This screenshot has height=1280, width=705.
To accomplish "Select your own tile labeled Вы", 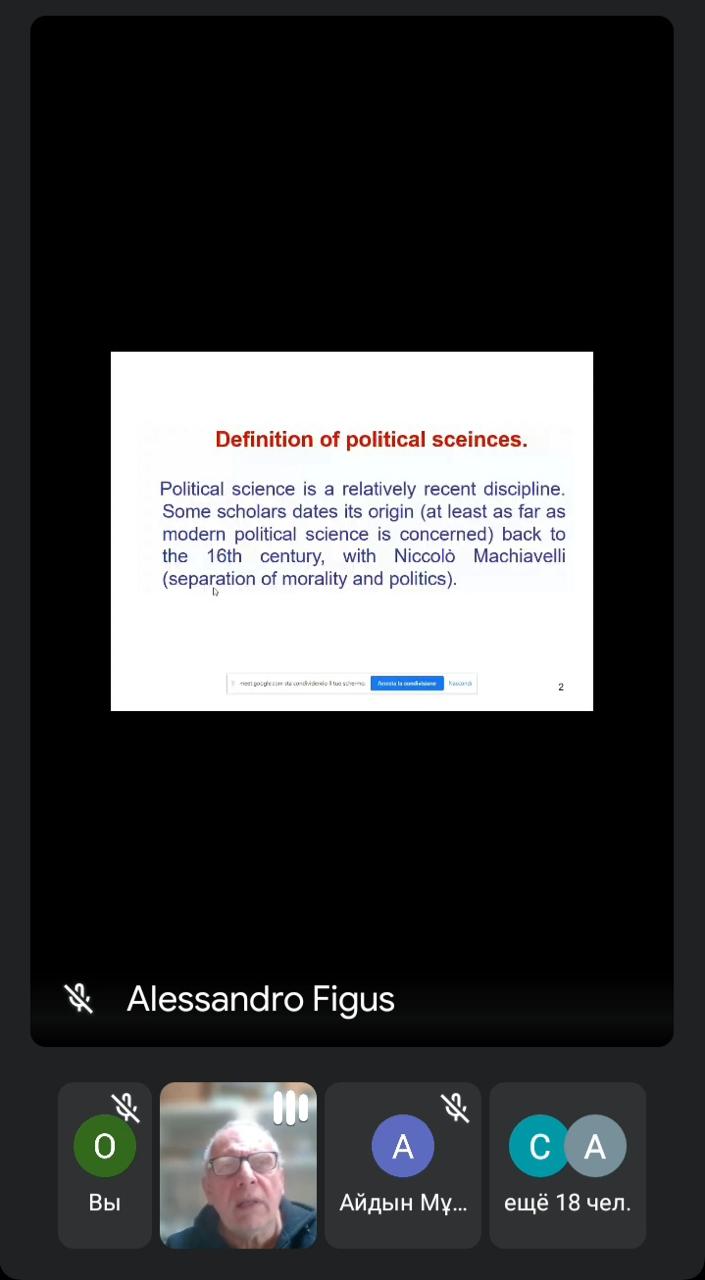I will 105,1165.
